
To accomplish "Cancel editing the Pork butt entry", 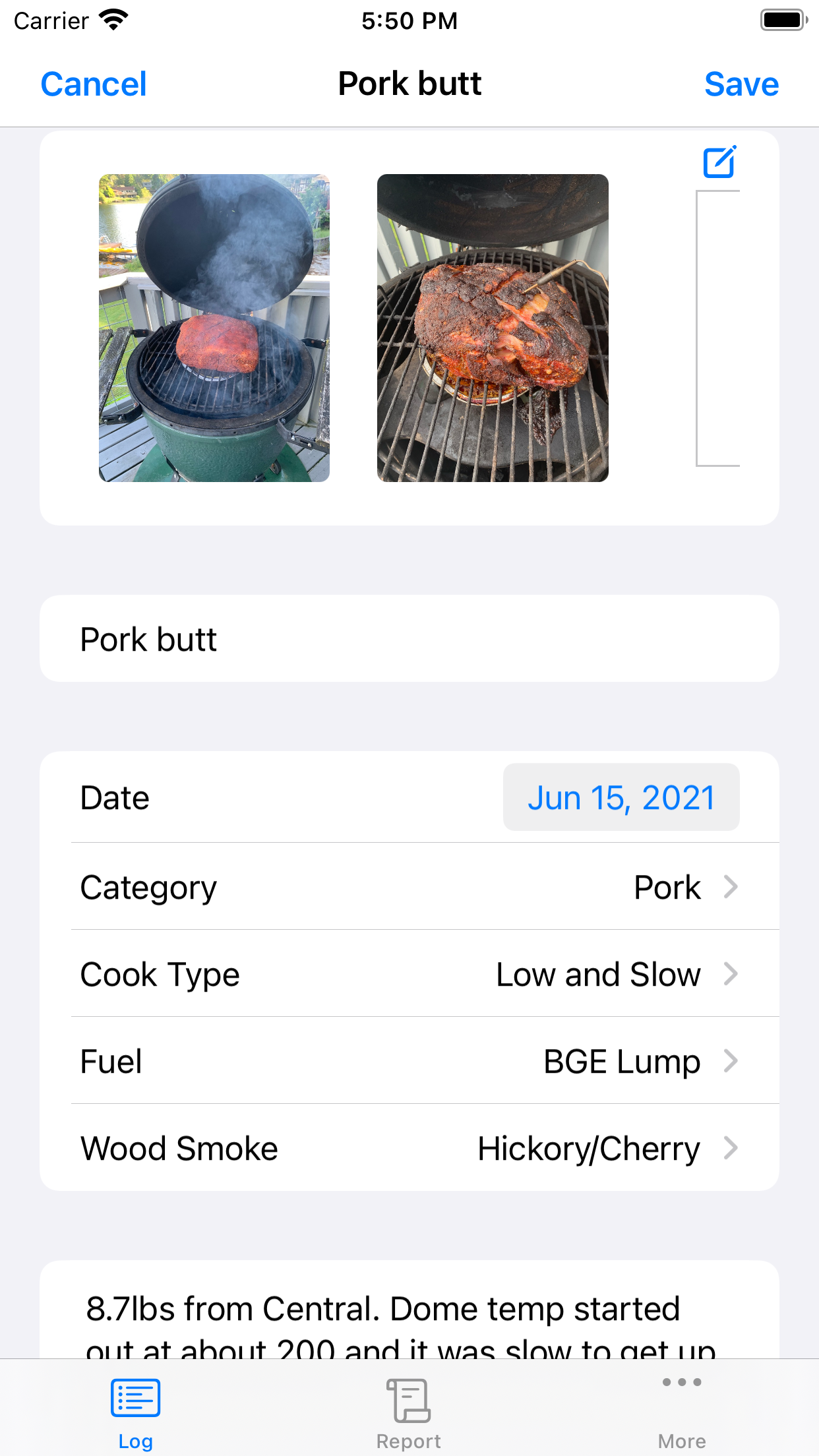I will (93, 84).
